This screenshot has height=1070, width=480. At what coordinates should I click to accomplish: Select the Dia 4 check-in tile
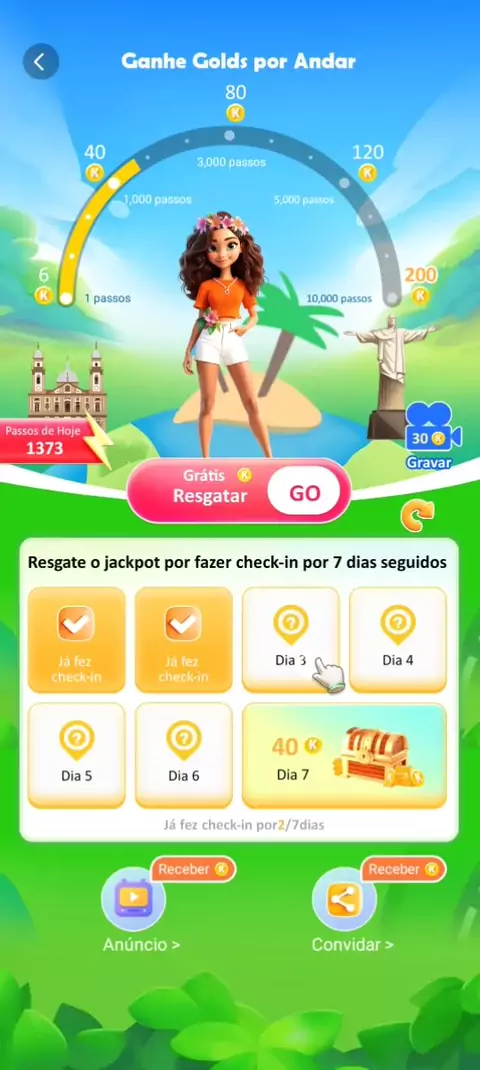point(398,640)
